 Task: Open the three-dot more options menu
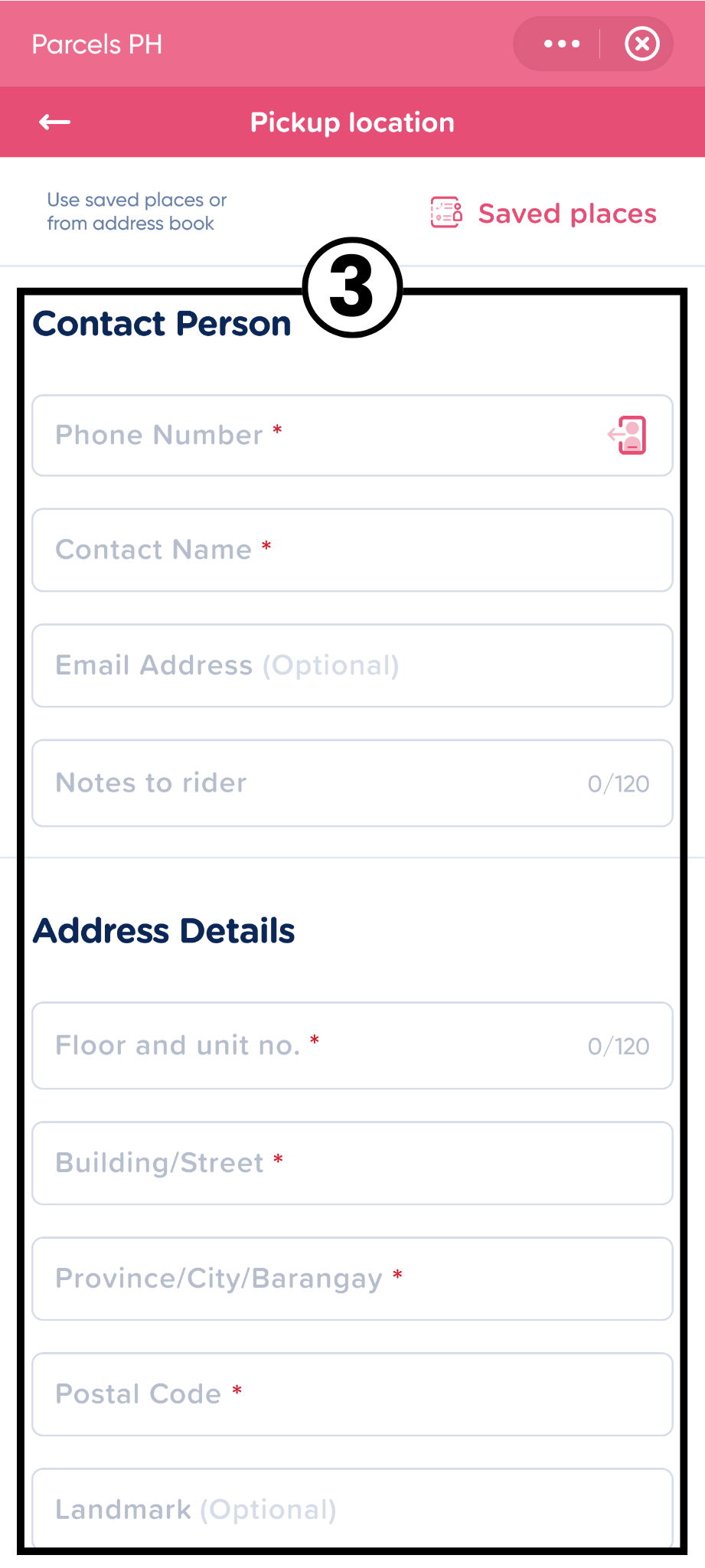[x=561, y=44]
